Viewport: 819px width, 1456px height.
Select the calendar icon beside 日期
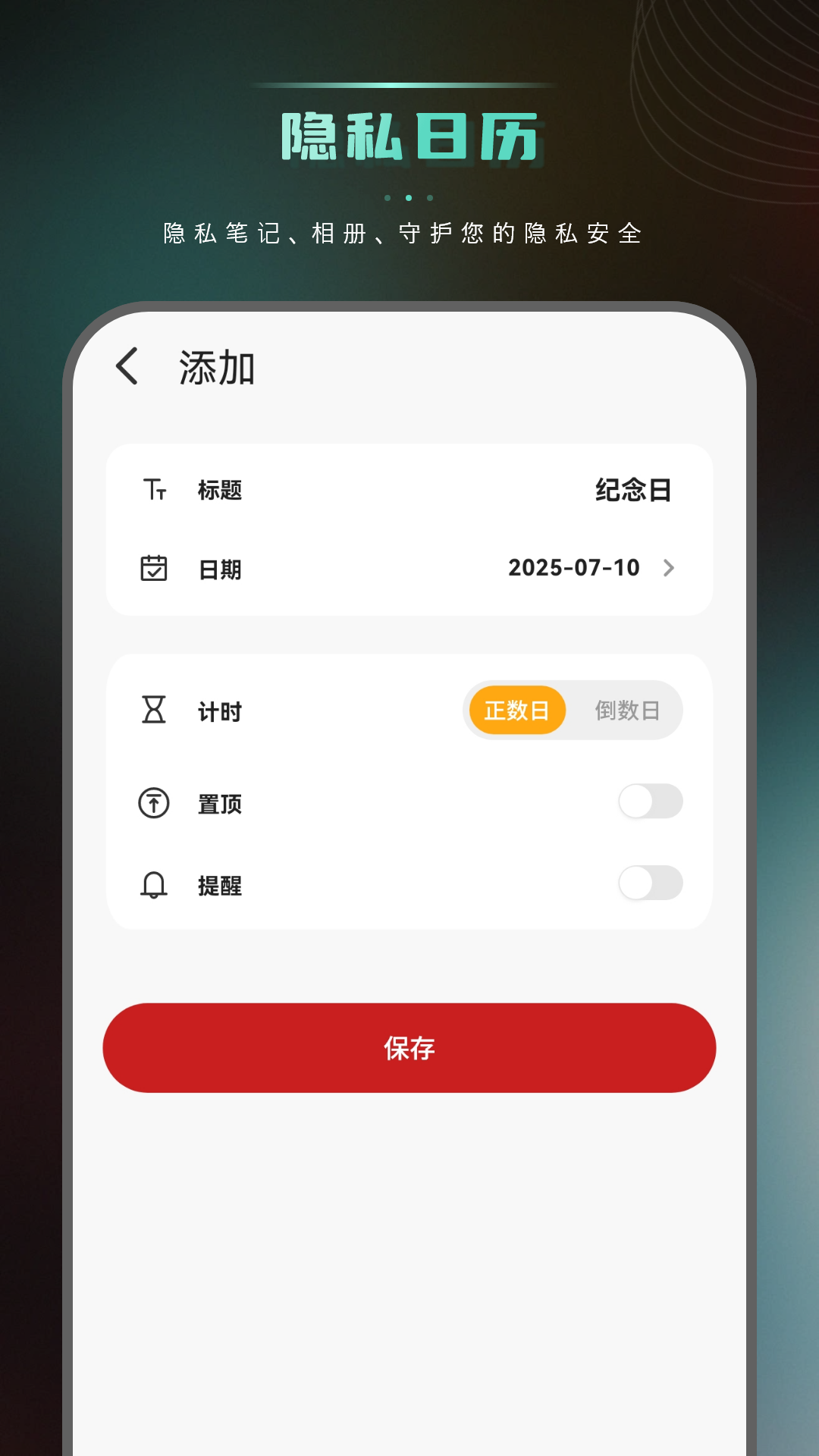[155, 569]
